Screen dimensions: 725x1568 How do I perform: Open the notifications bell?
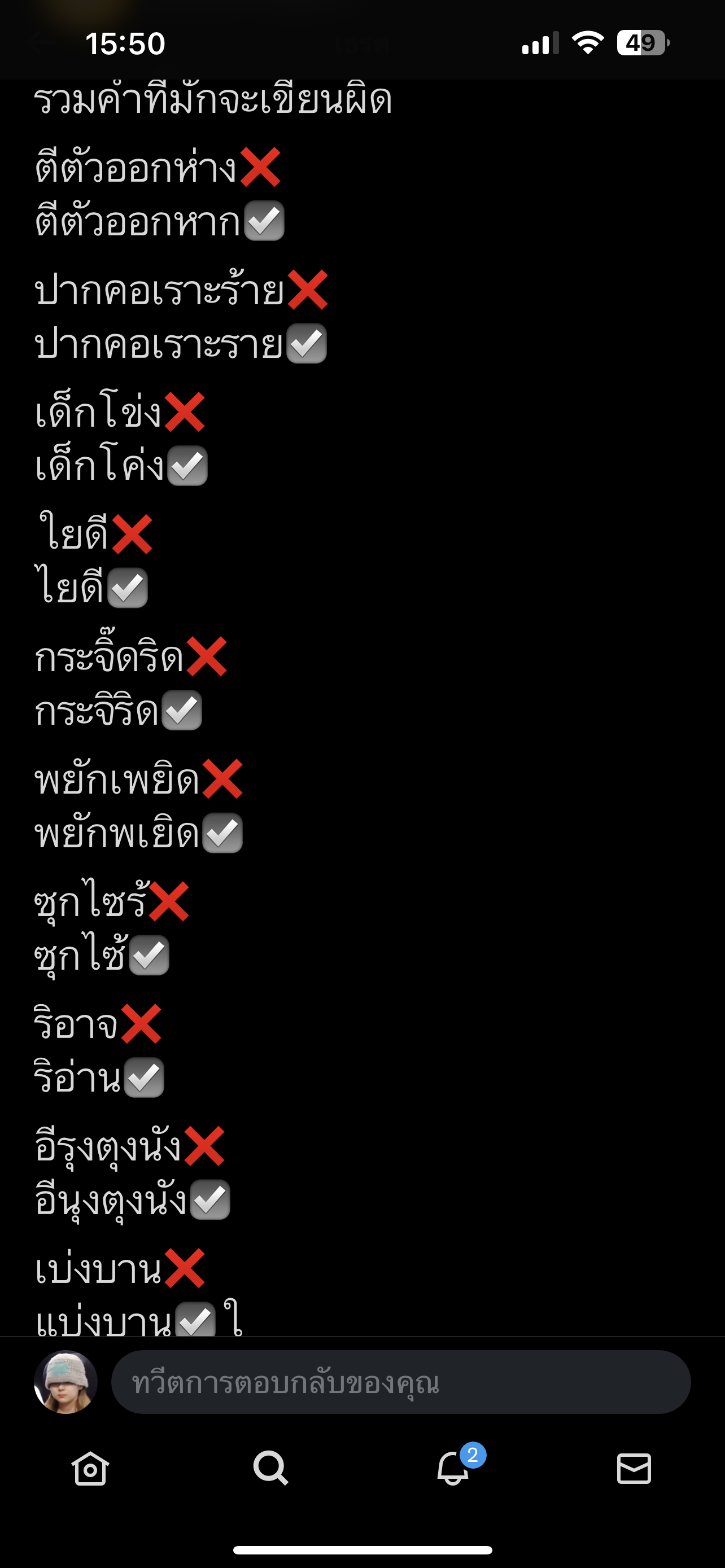(453, 1468)
